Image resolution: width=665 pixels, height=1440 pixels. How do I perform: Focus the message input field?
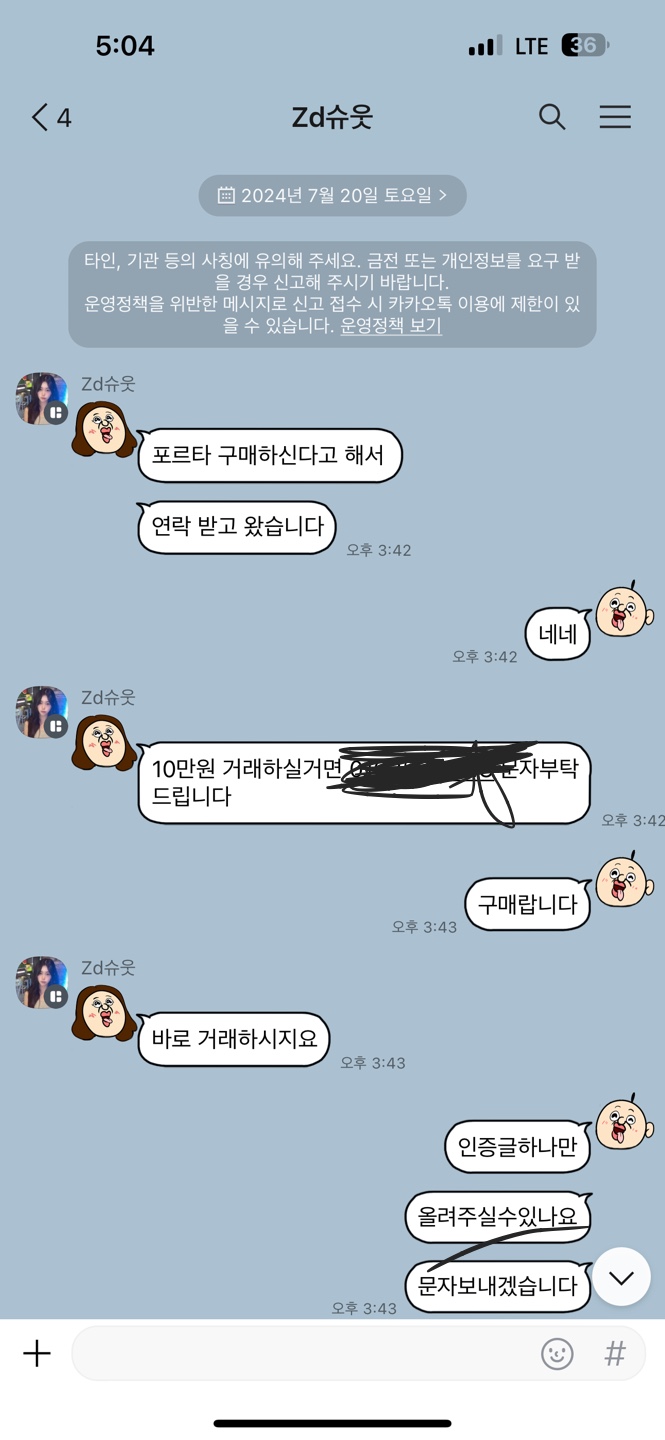point(300,1354)
